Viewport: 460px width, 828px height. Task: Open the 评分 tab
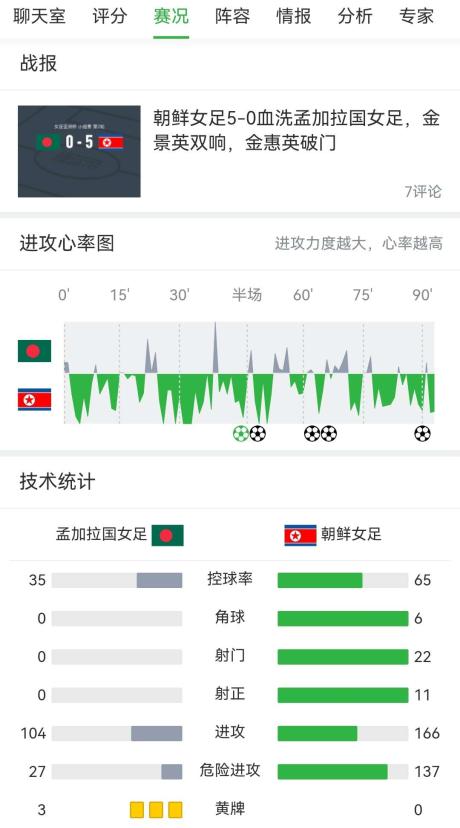point(110,16)
